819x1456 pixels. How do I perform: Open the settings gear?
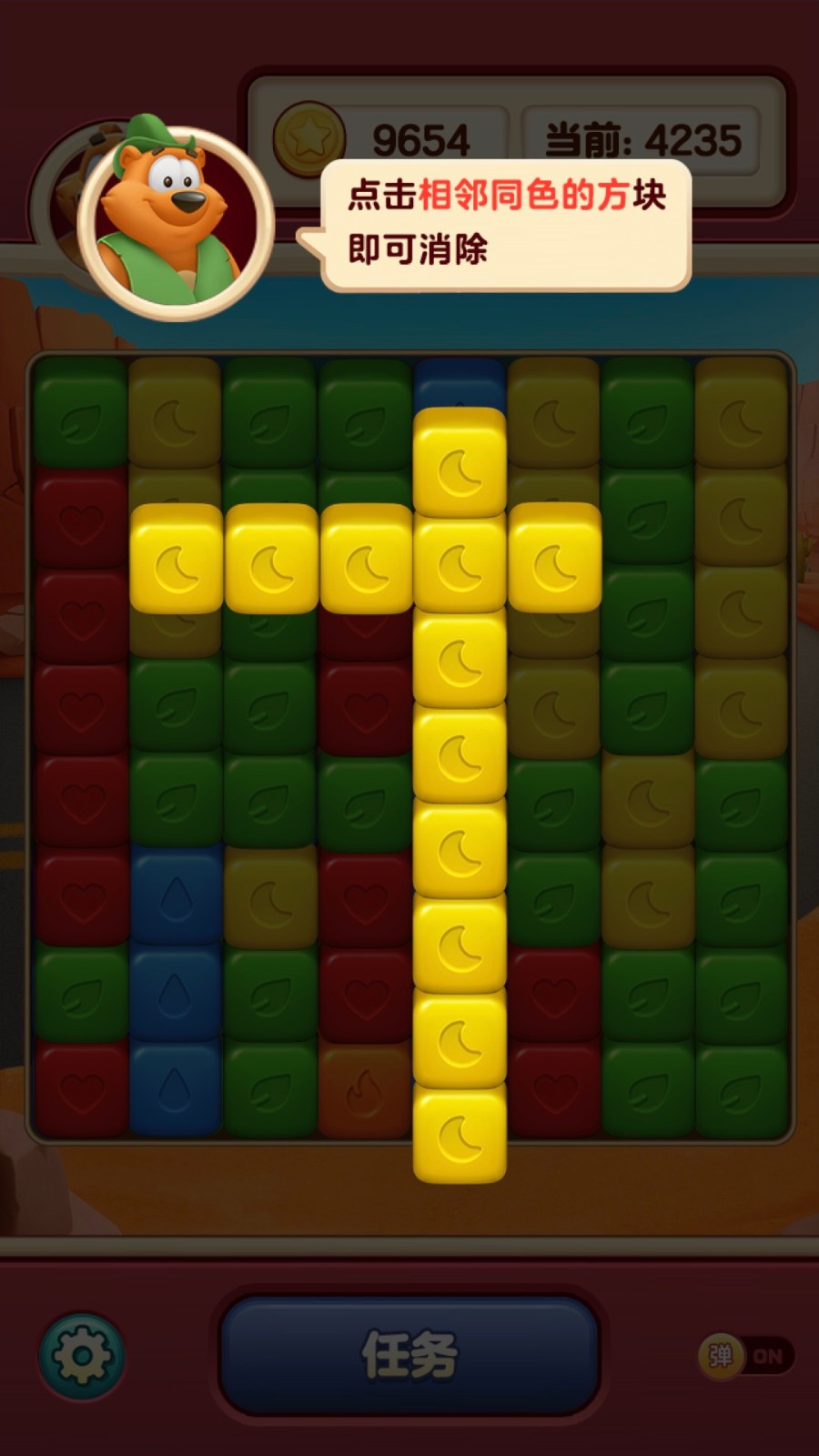pyautogui.click(x=82, y=1356)
